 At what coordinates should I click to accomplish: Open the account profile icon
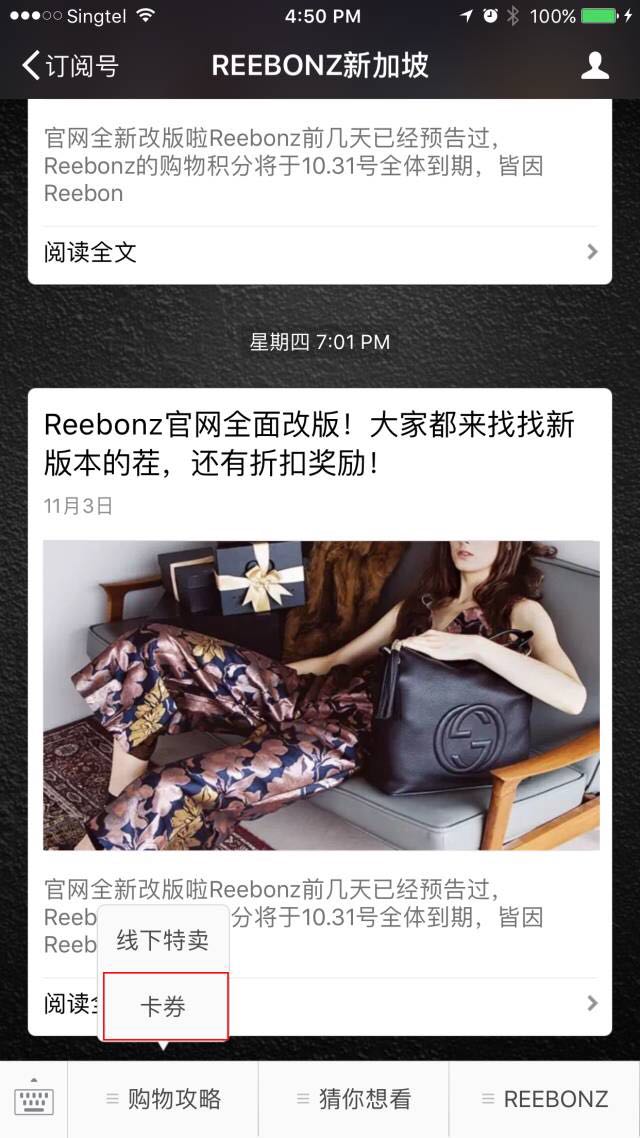click(595, 66)
